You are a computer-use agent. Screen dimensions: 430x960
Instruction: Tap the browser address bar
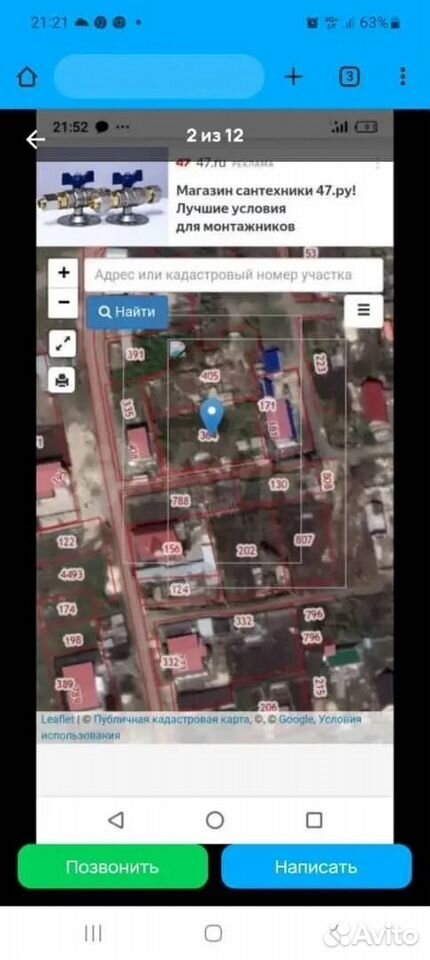pyautogui.click(x=159, y=77)
